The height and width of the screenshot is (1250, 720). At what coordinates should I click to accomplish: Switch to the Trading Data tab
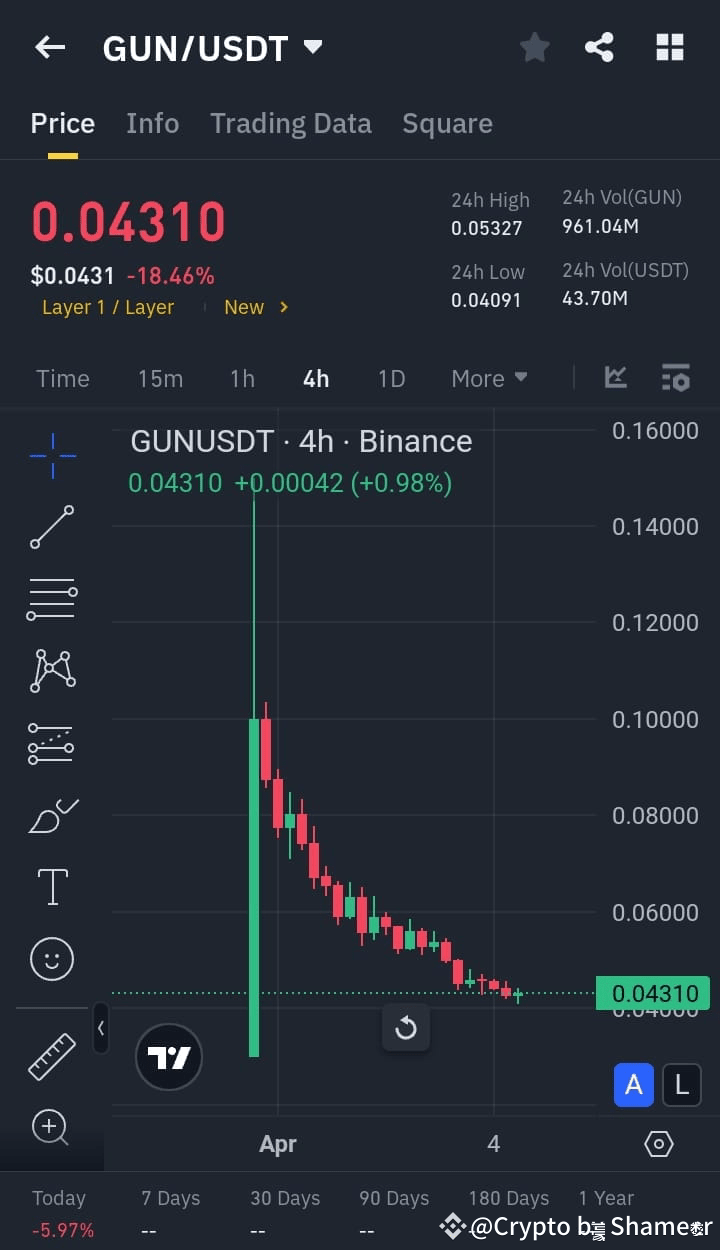(290, 122)
